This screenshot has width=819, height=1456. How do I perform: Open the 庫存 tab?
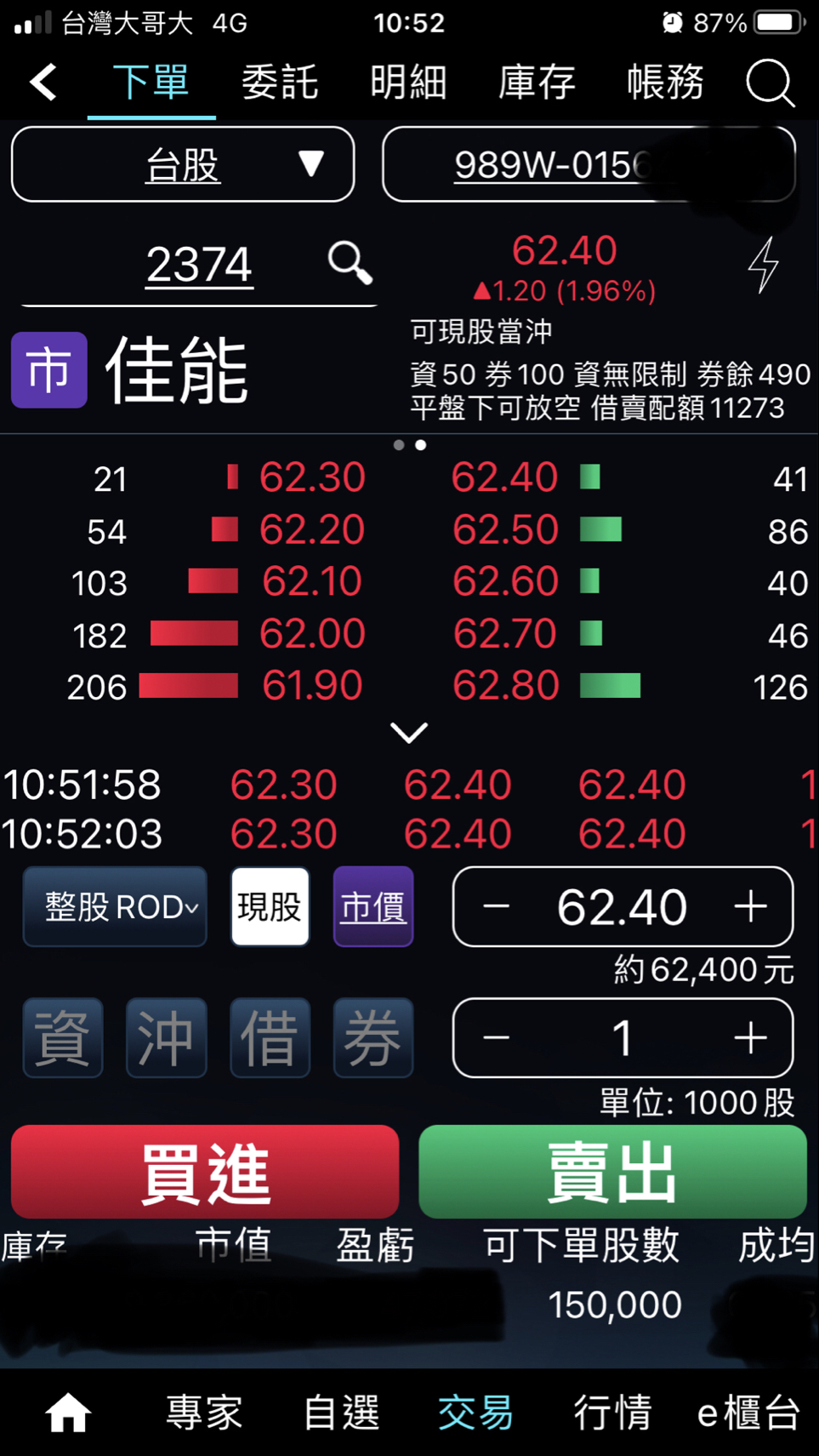(537, 83)
